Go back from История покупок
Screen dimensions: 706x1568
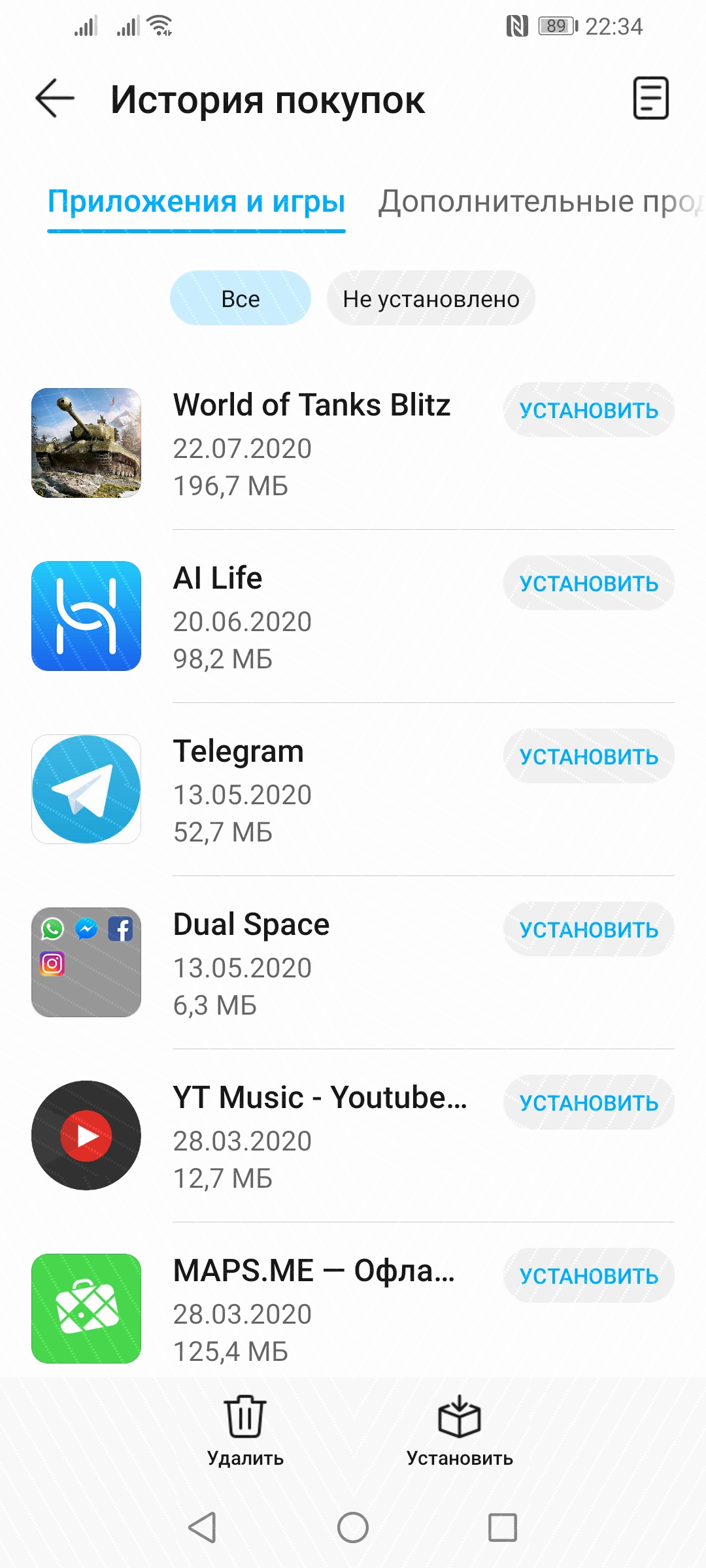55,99
